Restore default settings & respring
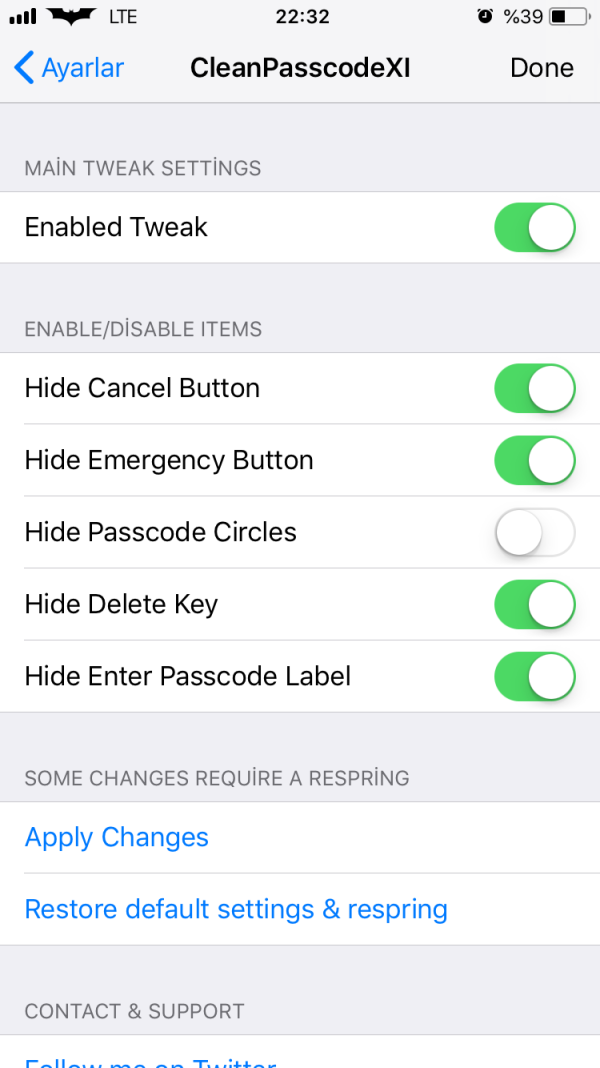The height and width of the screenshot is (1068, 600). point(236,909)
